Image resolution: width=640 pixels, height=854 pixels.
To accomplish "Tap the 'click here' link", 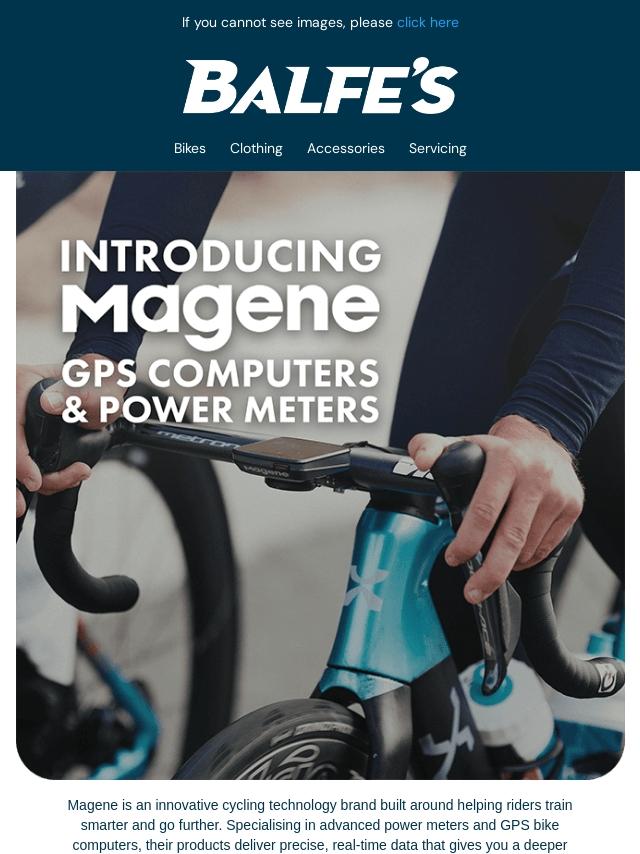I will pyautogui.click(x=428, y=22).
